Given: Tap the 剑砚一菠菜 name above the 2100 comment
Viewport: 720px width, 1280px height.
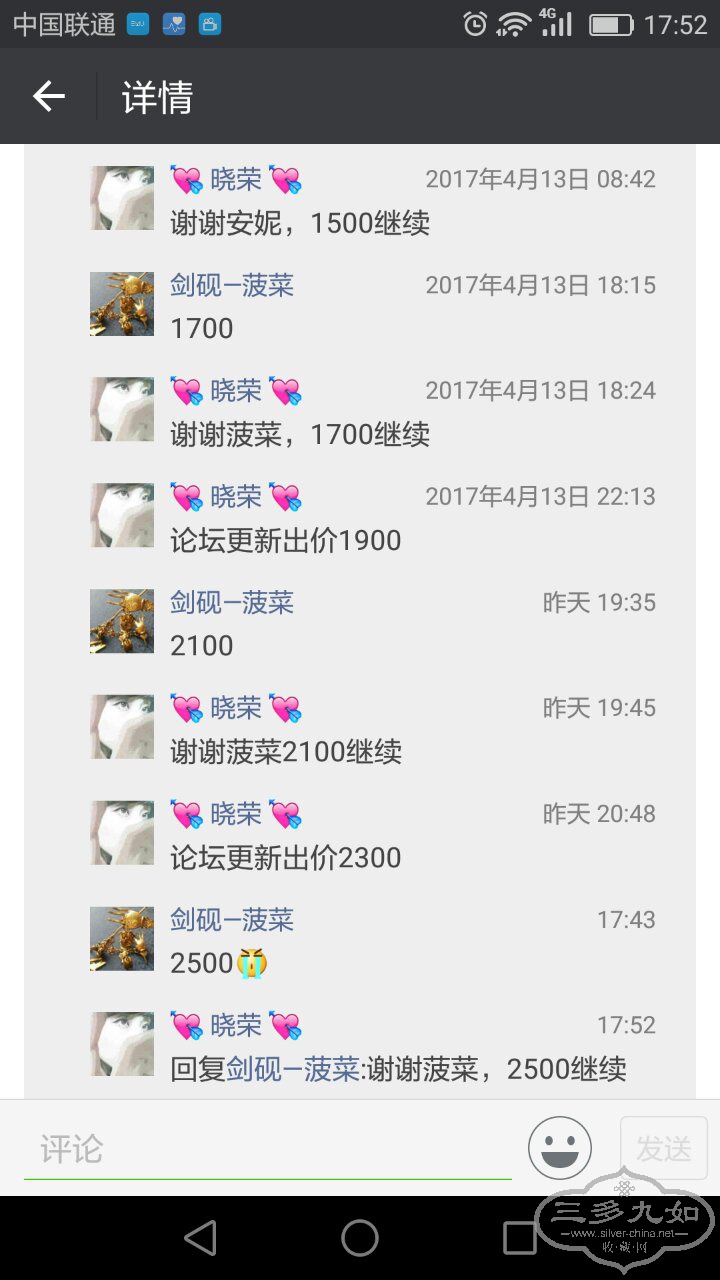Looking at the screenshot, I should pyautogui.click(x=232, y=602).
